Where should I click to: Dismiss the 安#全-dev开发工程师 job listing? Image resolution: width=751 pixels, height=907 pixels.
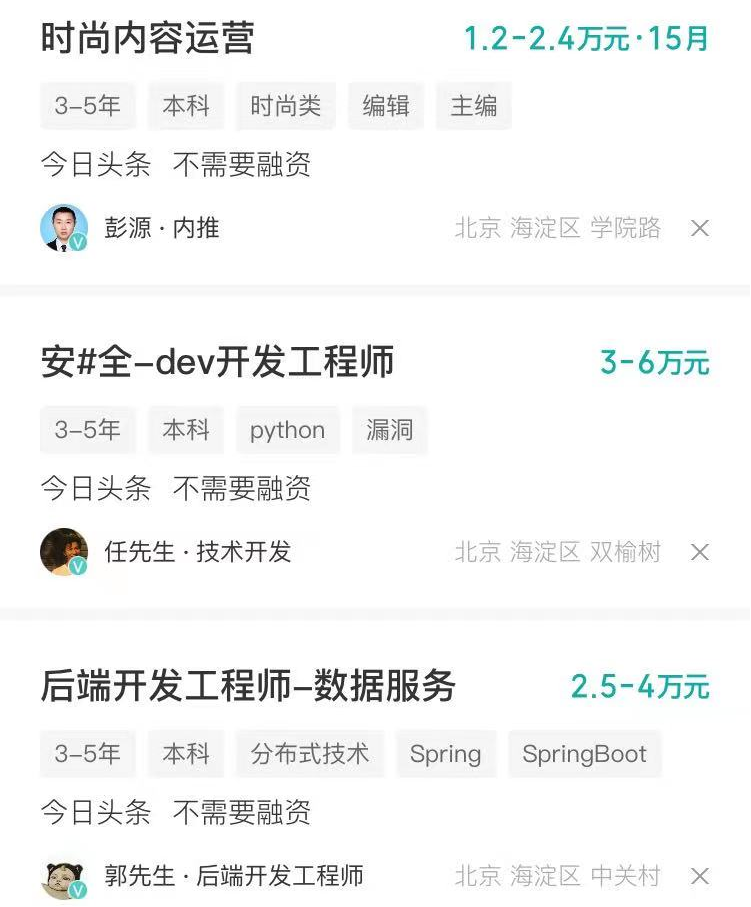pyautogui.click(x=699, y=552)
